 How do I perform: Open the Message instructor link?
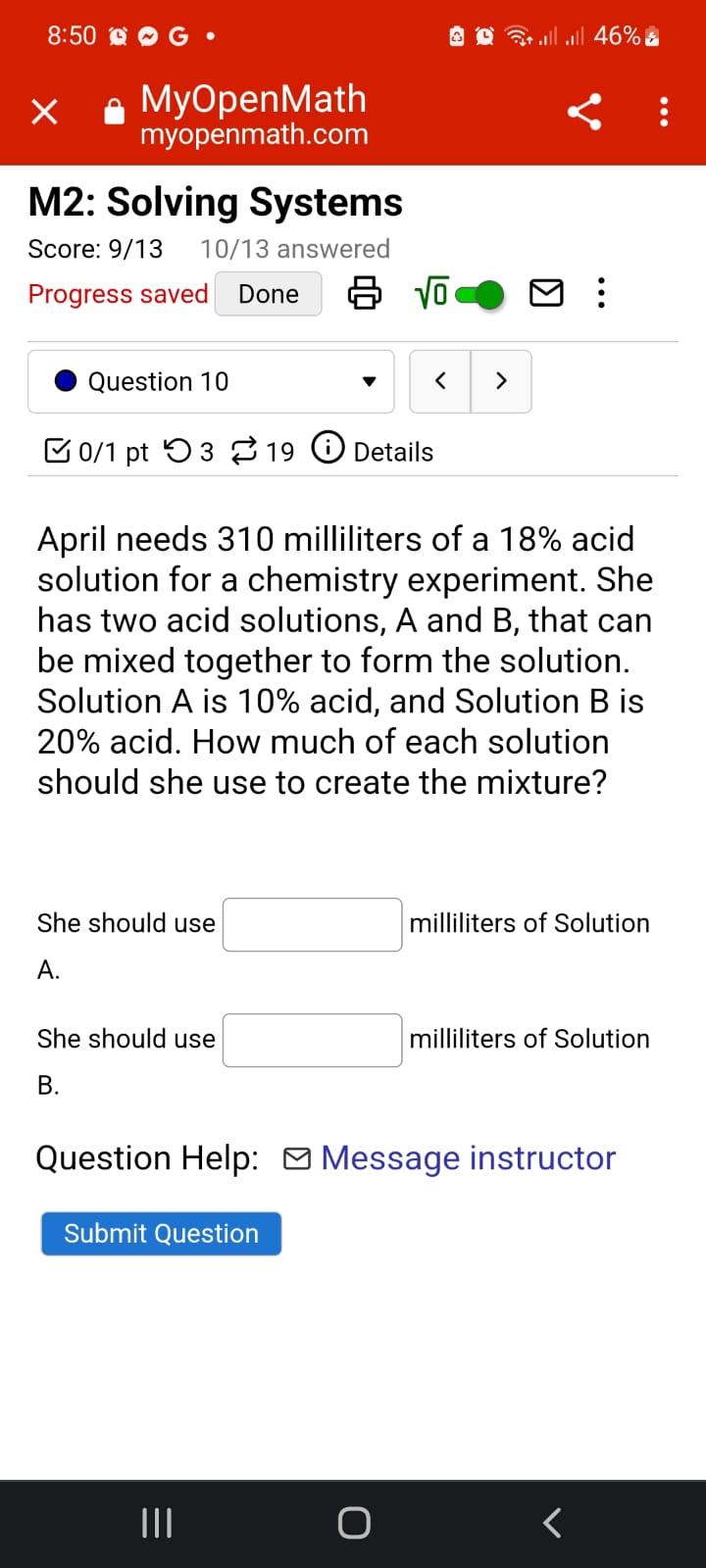(469, 1157)
